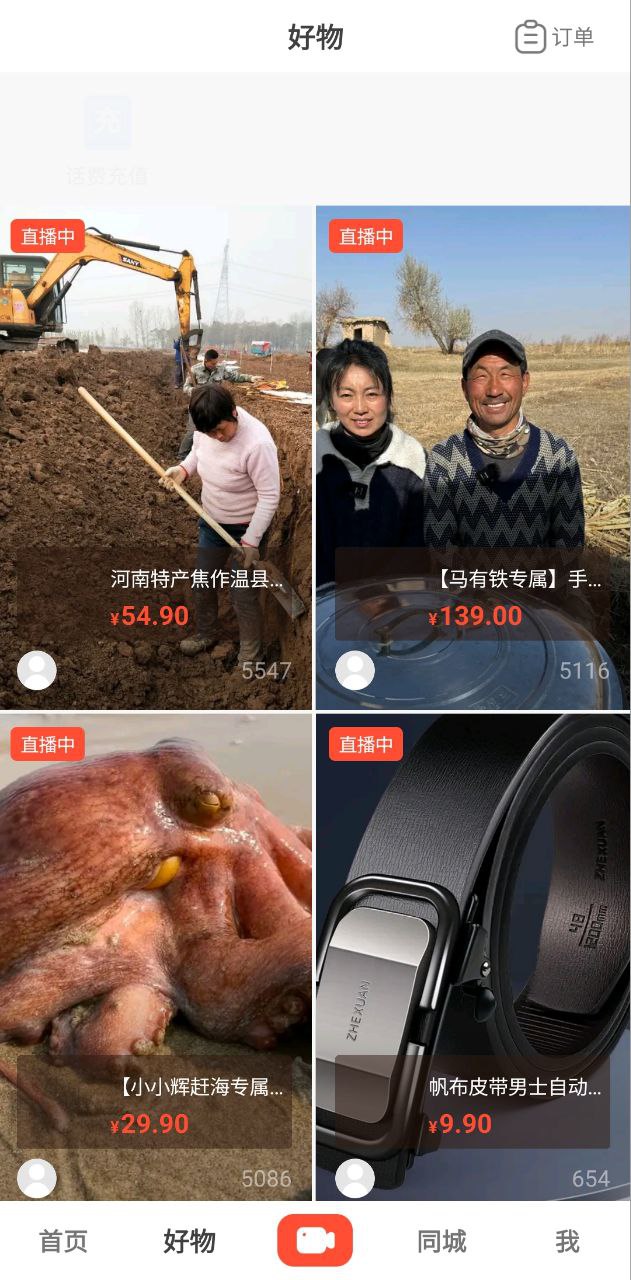View seller avatar on the ¥139.00 item
Viewport: 631px width, 1280px height.
(355, 670)
